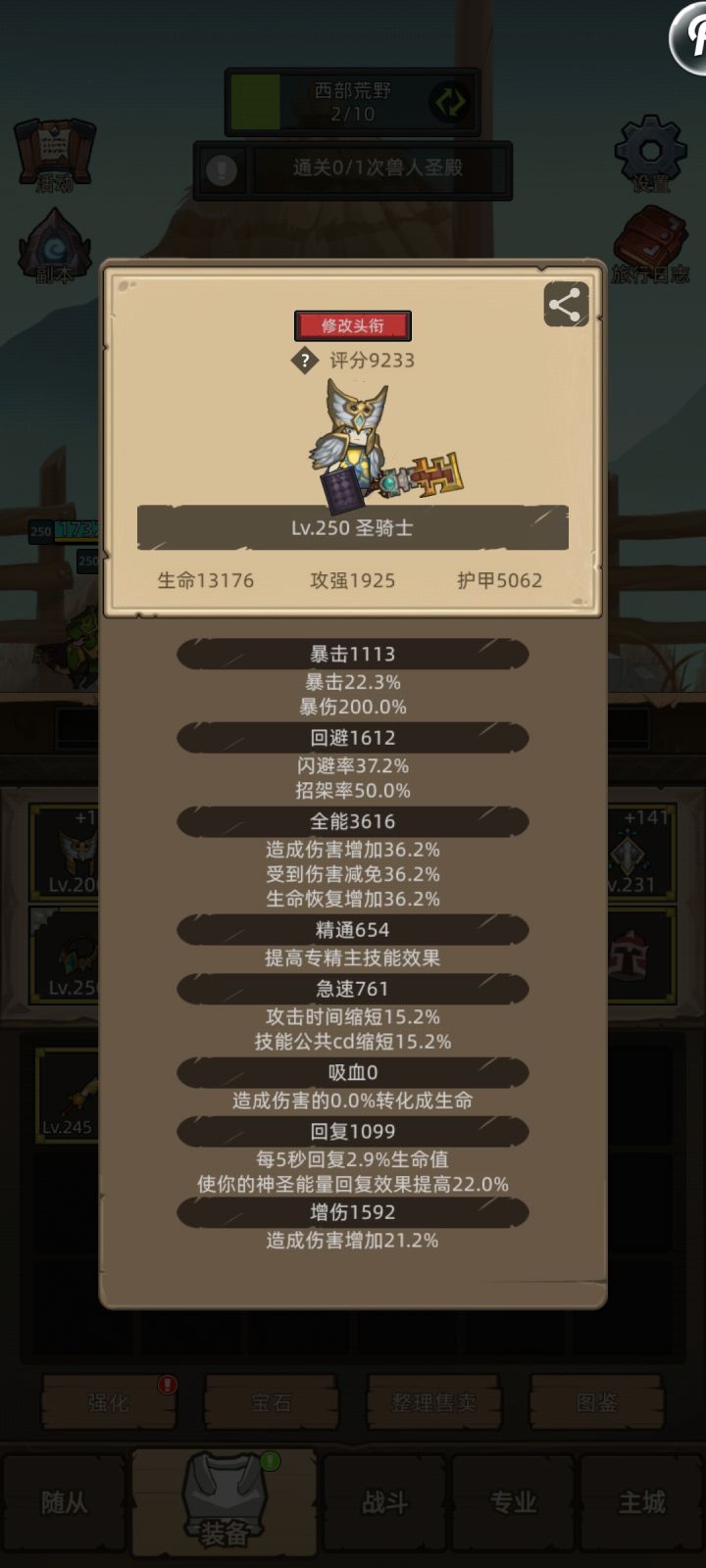Open the 图鉴 (Collection) menu
The image size is (706, 1568).
coord(597,1402)
